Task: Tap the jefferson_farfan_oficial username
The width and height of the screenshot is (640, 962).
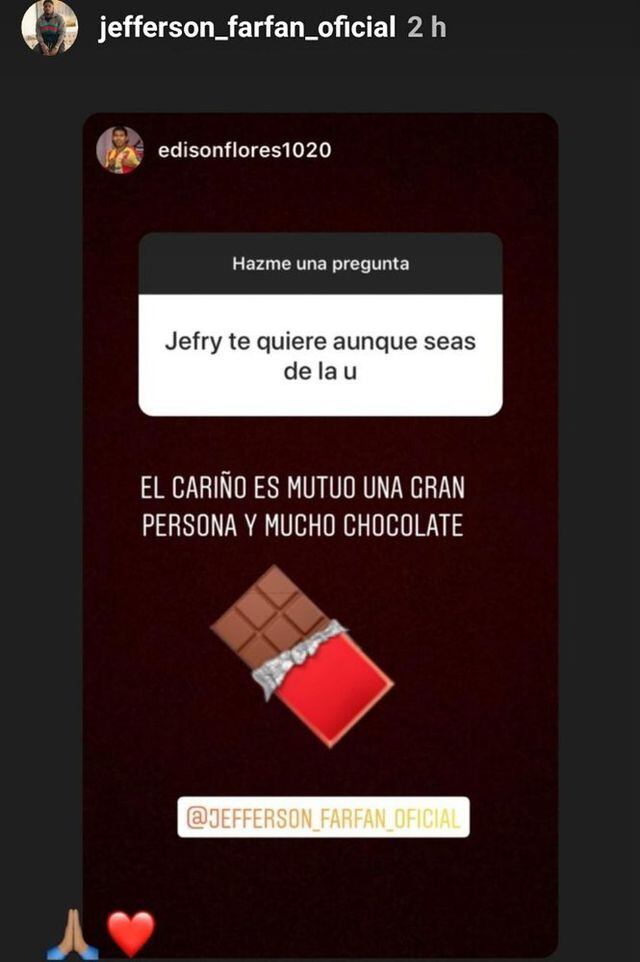Action: [247, 28]
